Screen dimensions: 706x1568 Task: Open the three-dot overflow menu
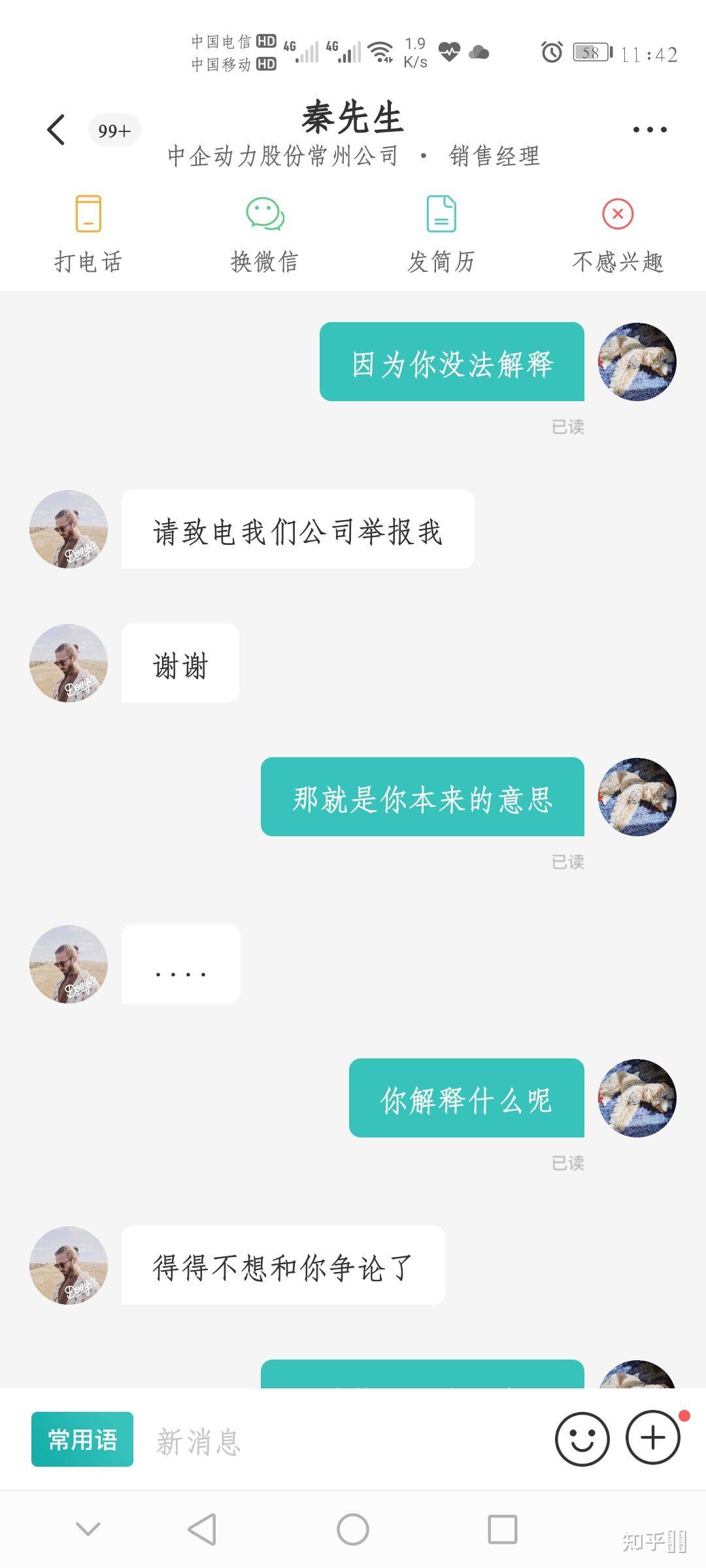tap(650, 129)
